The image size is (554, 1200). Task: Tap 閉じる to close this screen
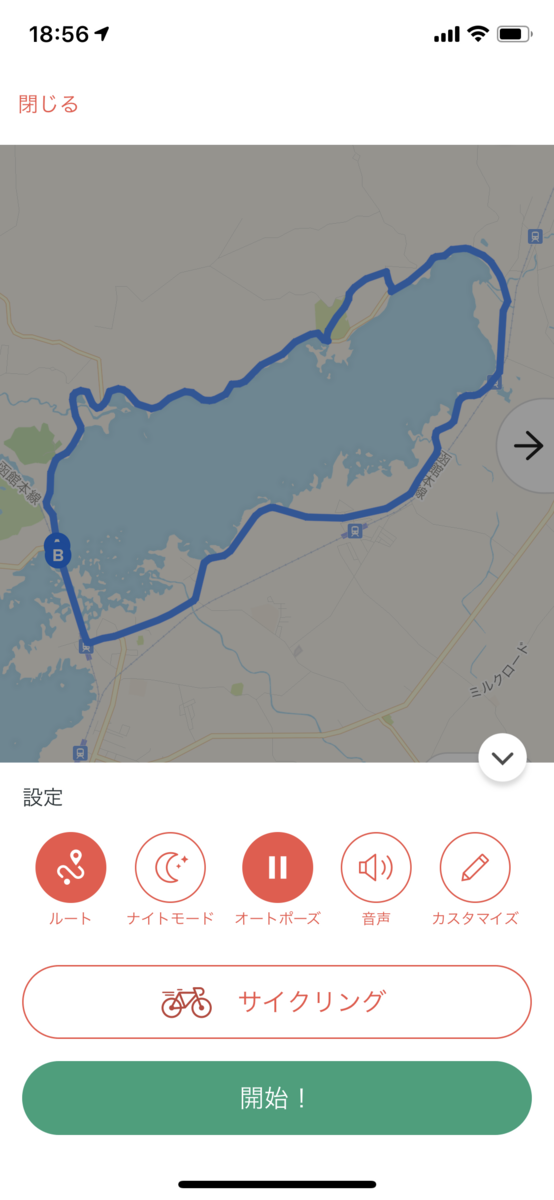point(48,104)
